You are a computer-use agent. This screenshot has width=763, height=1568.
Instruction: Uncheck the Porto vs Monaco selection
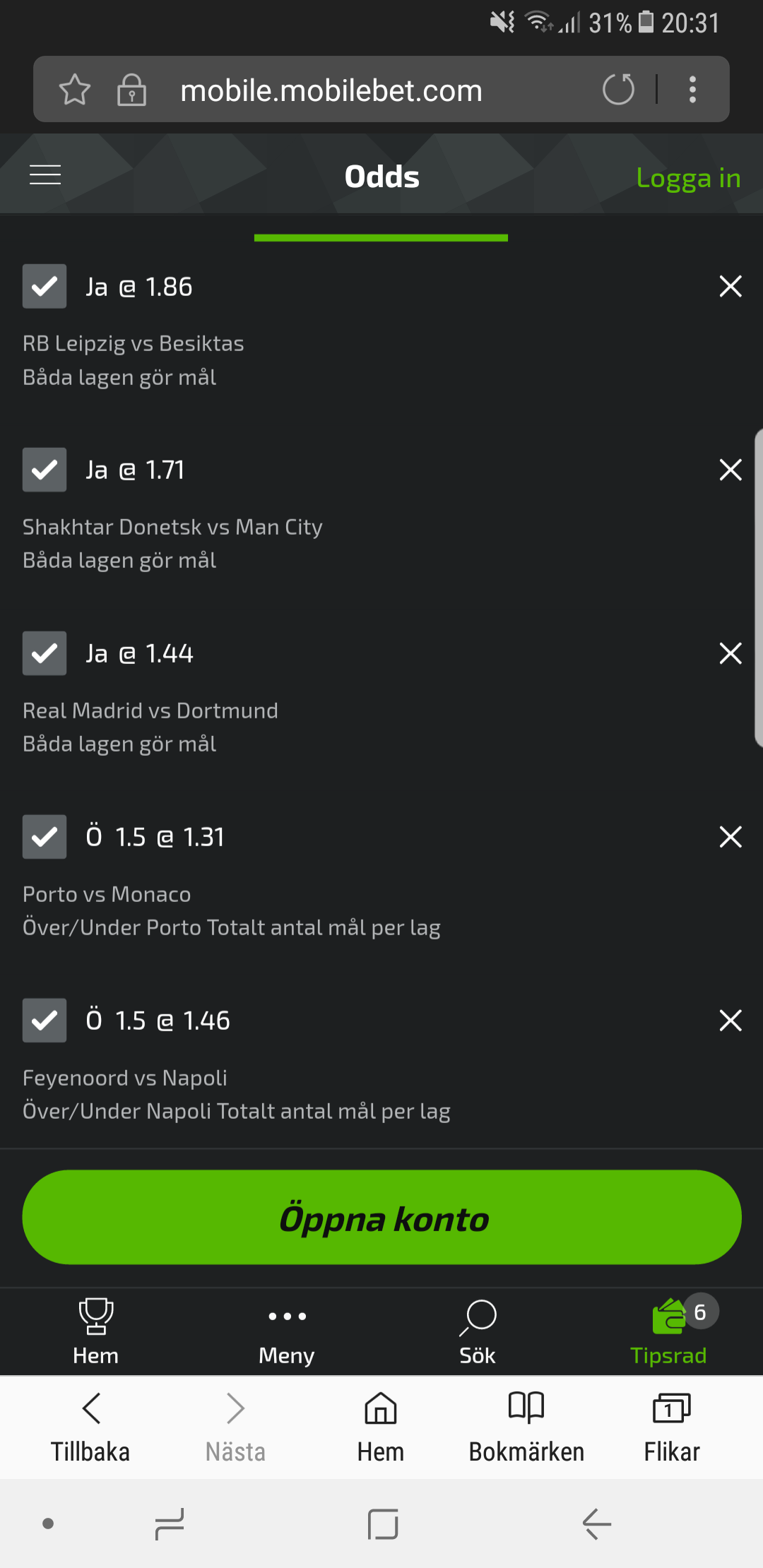(45, 837)
